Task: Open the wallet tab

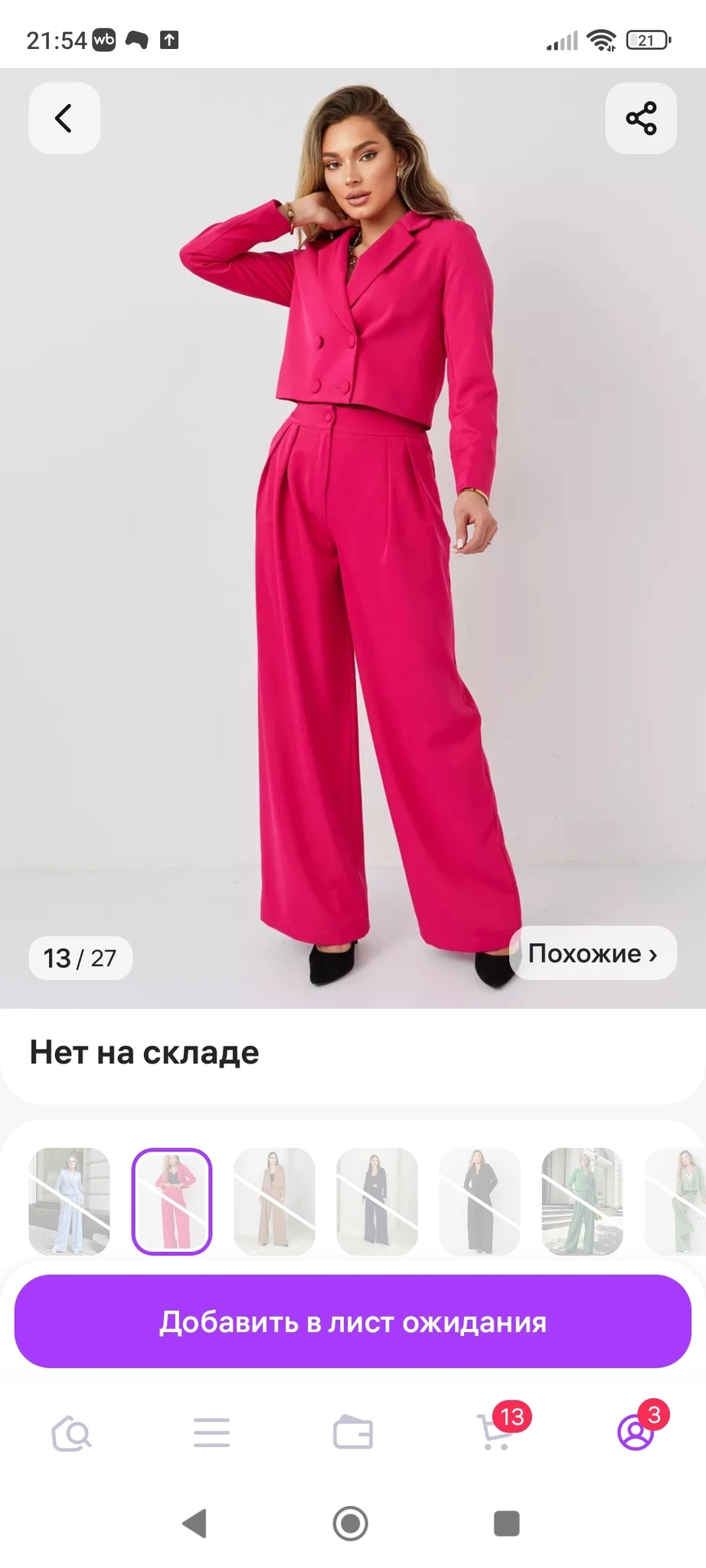Action: (x=353, y=1433)
